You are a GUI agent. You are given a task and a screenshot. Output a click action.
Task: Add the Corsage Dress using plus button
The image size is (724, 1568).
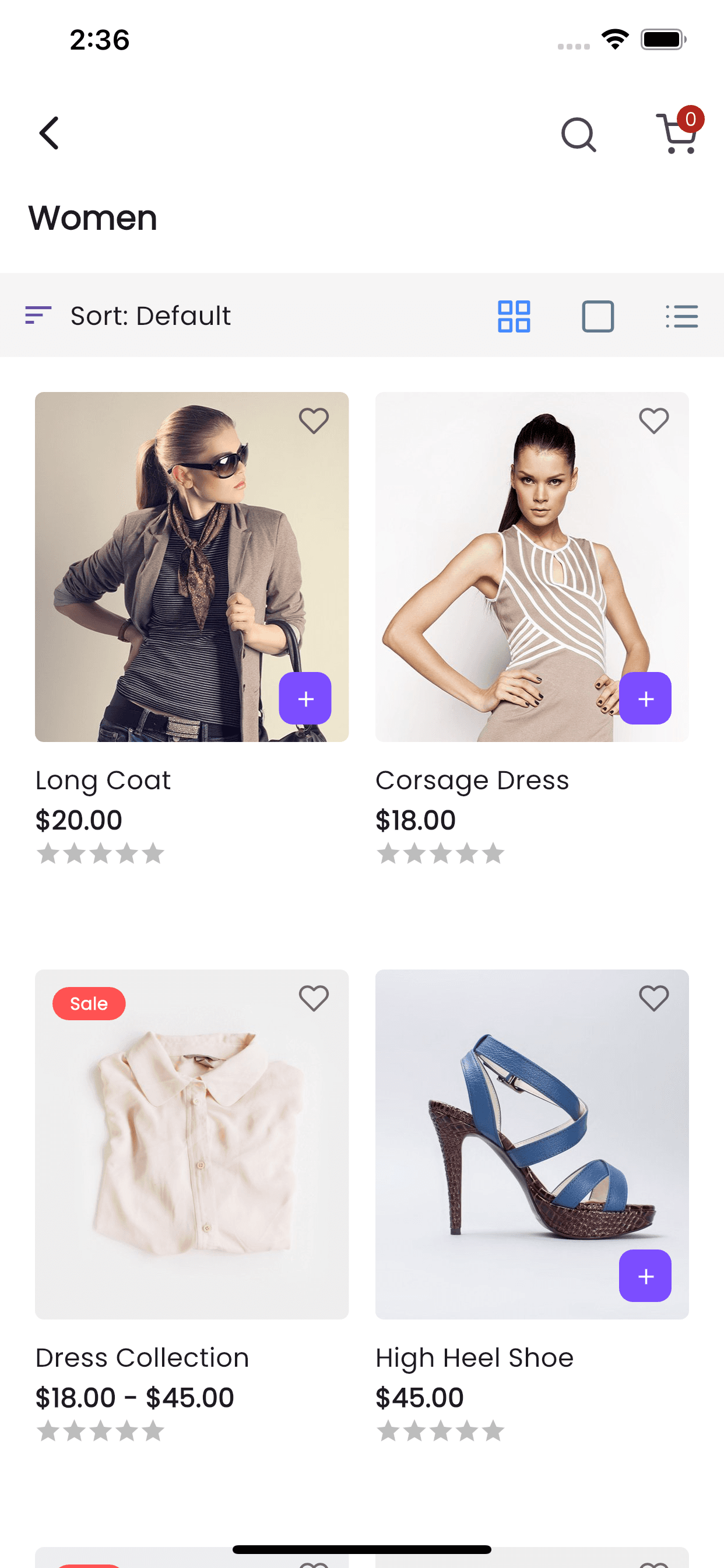645,699
